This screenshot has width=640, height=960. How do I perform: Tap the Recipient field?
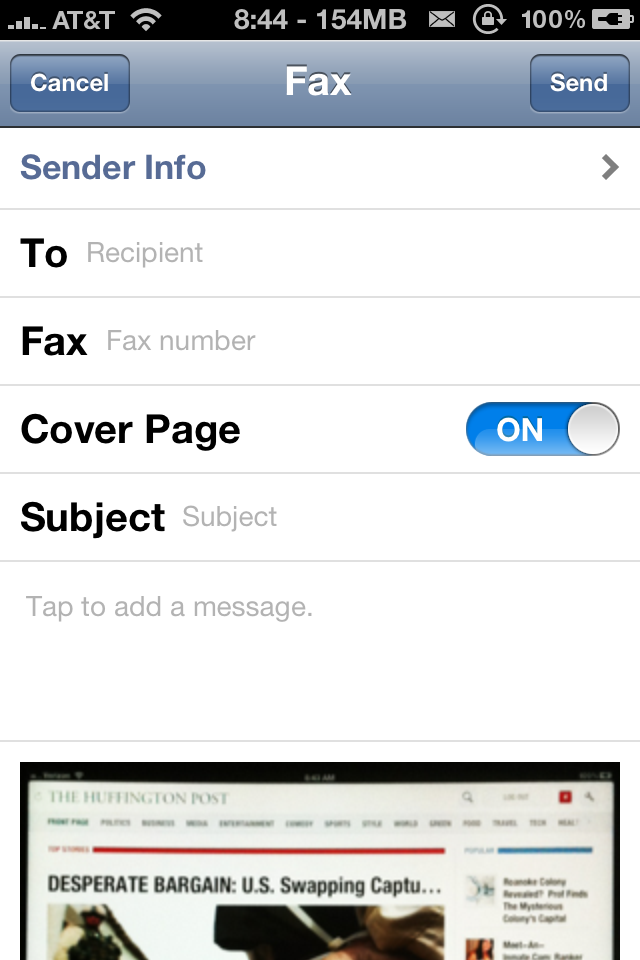click(x=350, y=254)
